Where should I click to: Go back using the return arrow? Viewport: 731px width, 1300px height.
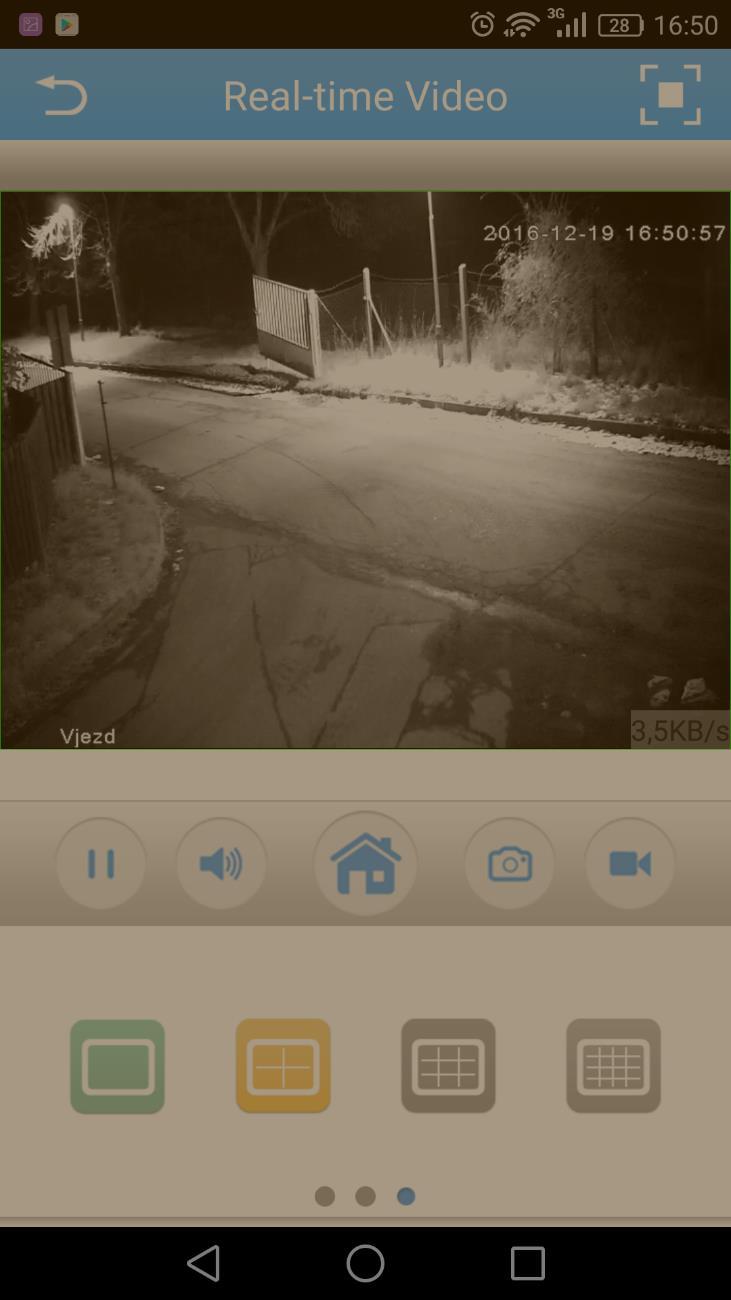click(62, 96)
